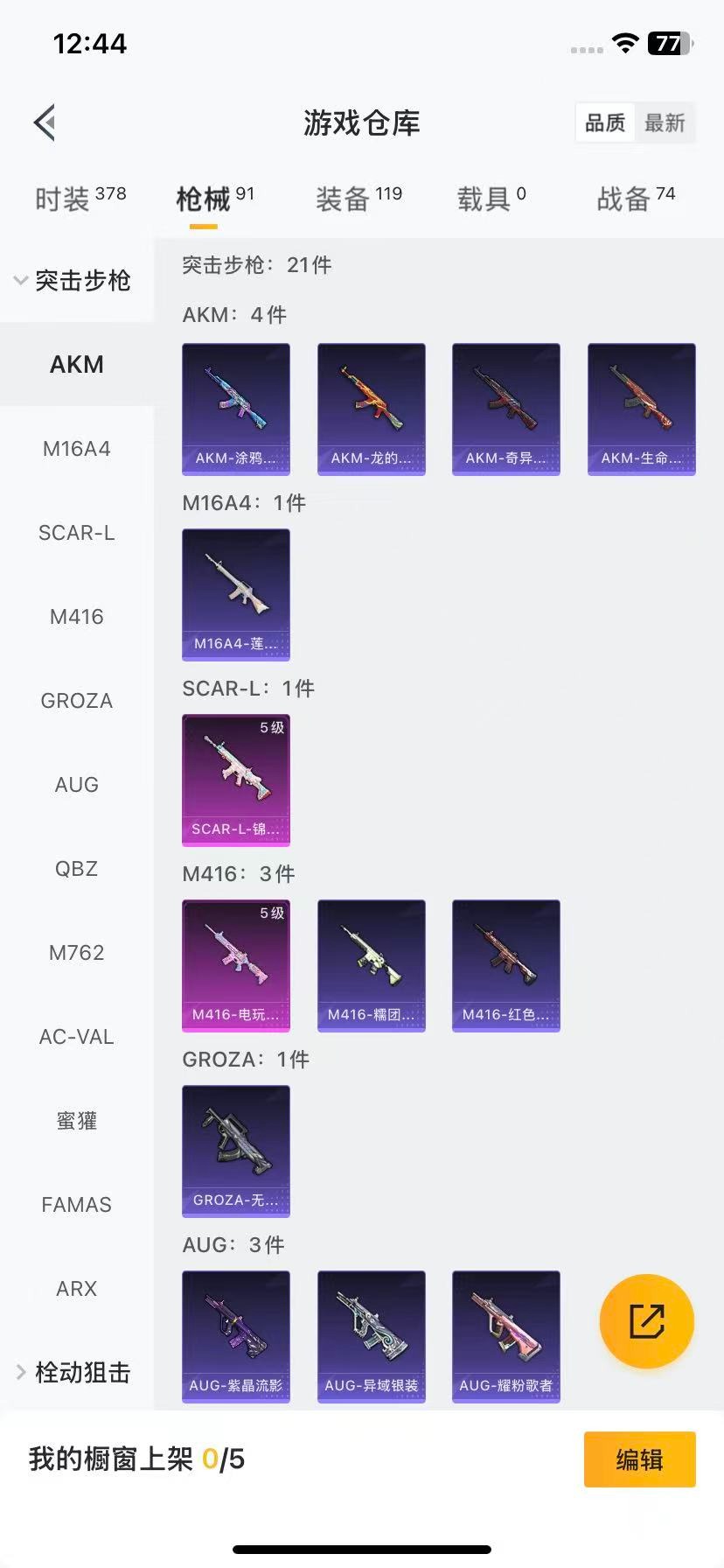Screen dimensions: 724x1568
Task: Switch to the 时装 tab
Action: point(80,199)
